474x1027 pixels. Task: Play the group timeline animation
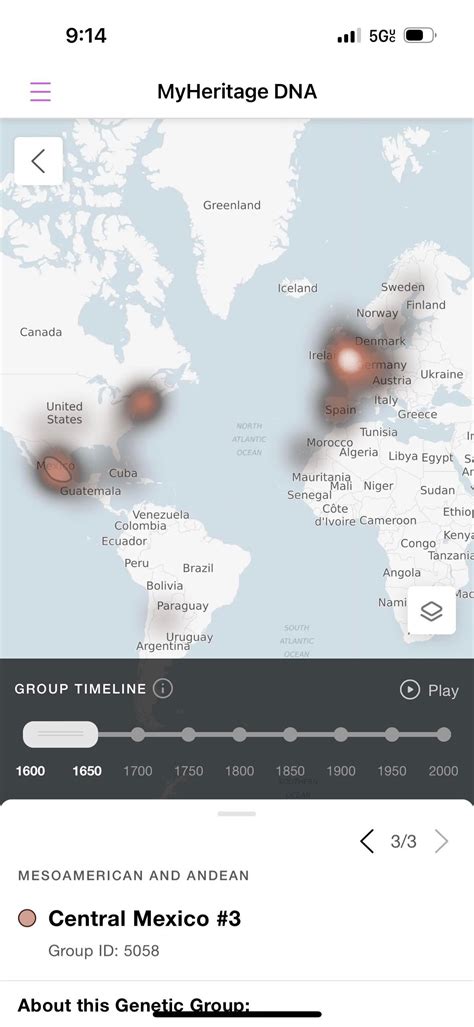(x=429, y=690)
